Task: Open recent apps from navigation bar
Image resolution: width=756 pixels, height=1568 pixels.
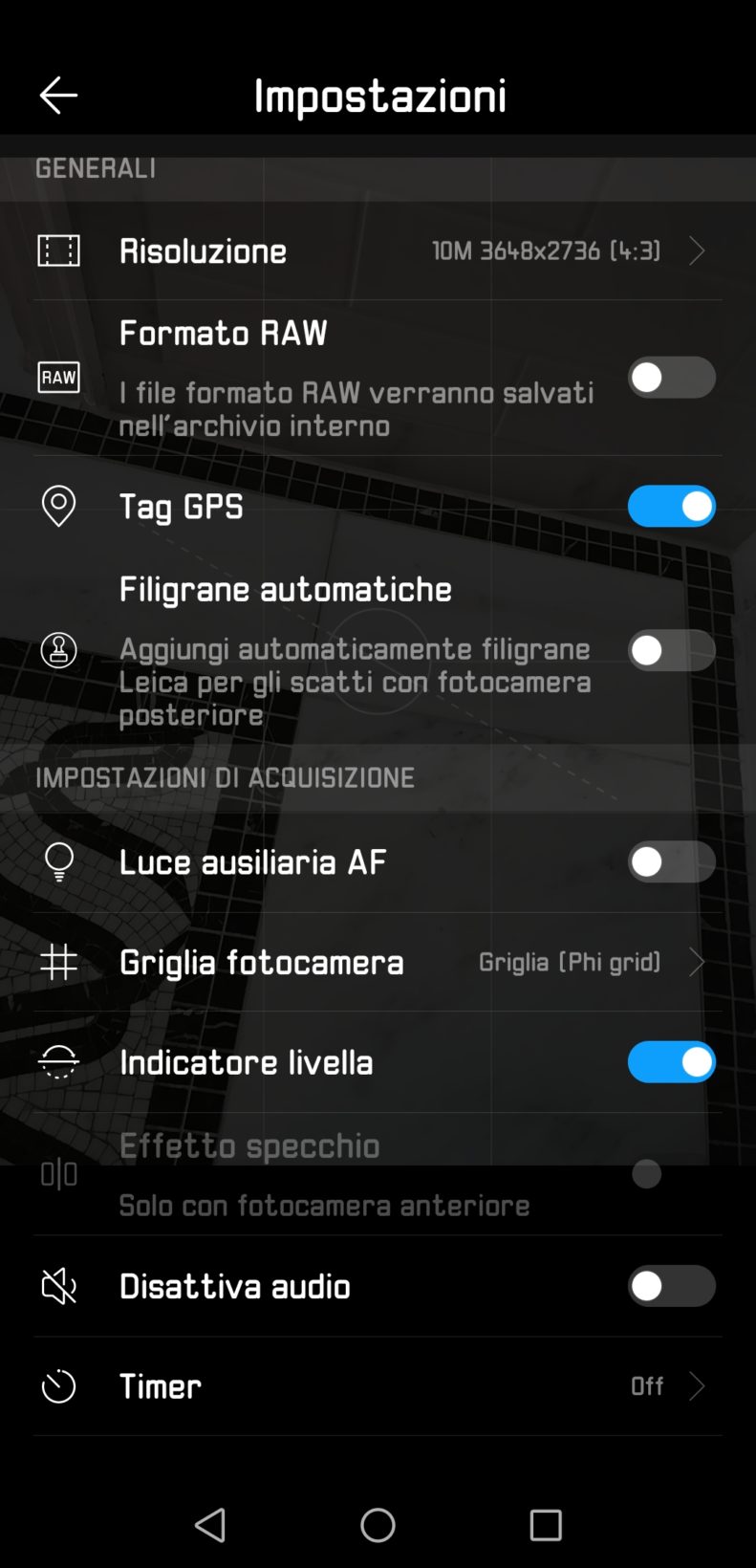Action: point(546,1525)
